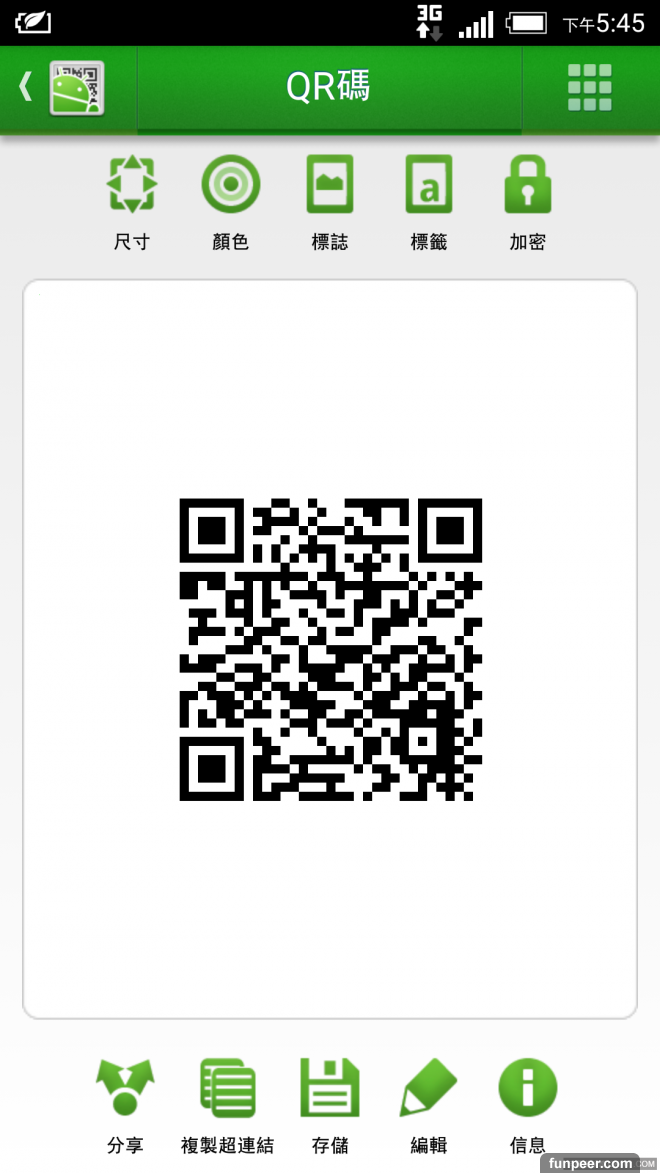Add a 標籤 label to the code
Viewport: 660px width, 1173px height.
tap(428, 202)
